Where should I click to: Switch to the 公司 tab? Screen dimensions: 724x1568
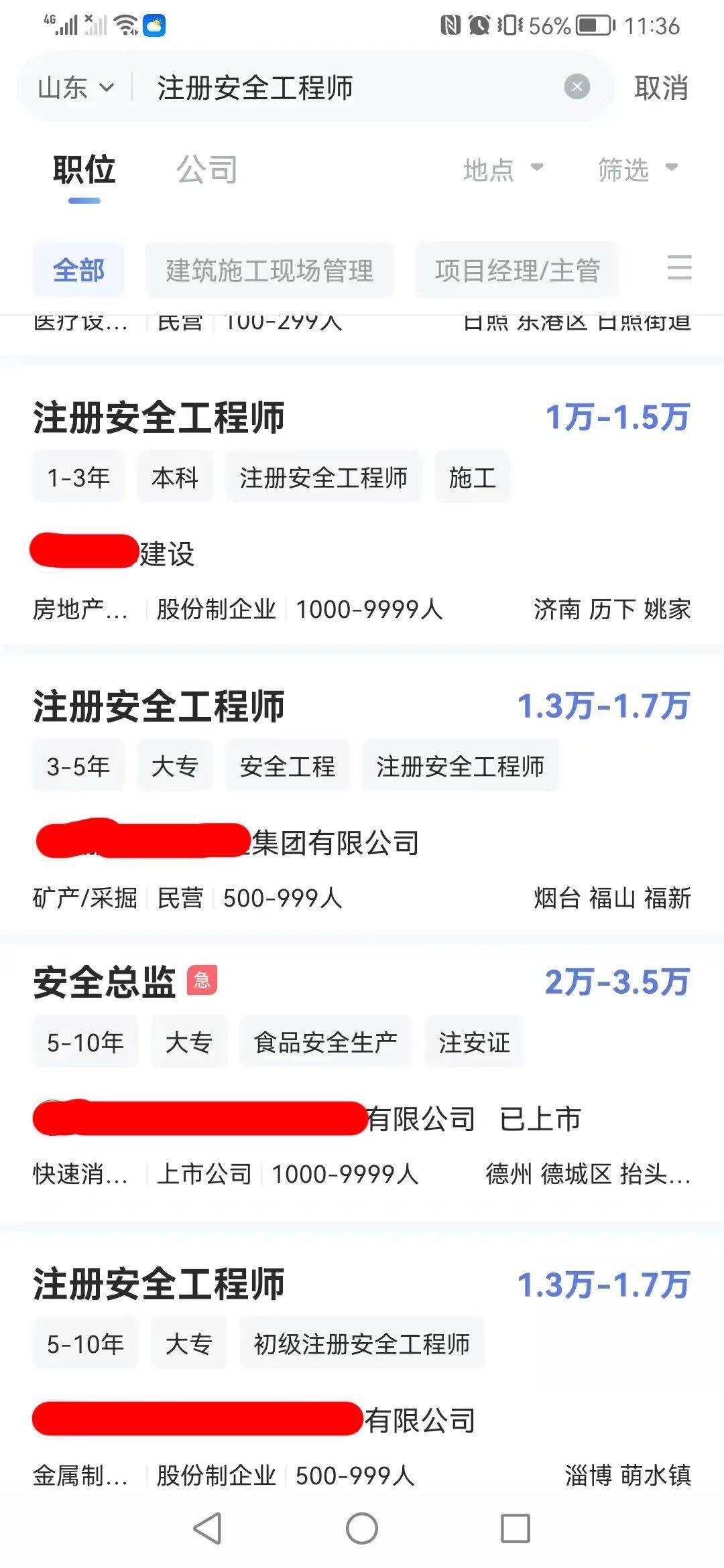coord(206,170)
